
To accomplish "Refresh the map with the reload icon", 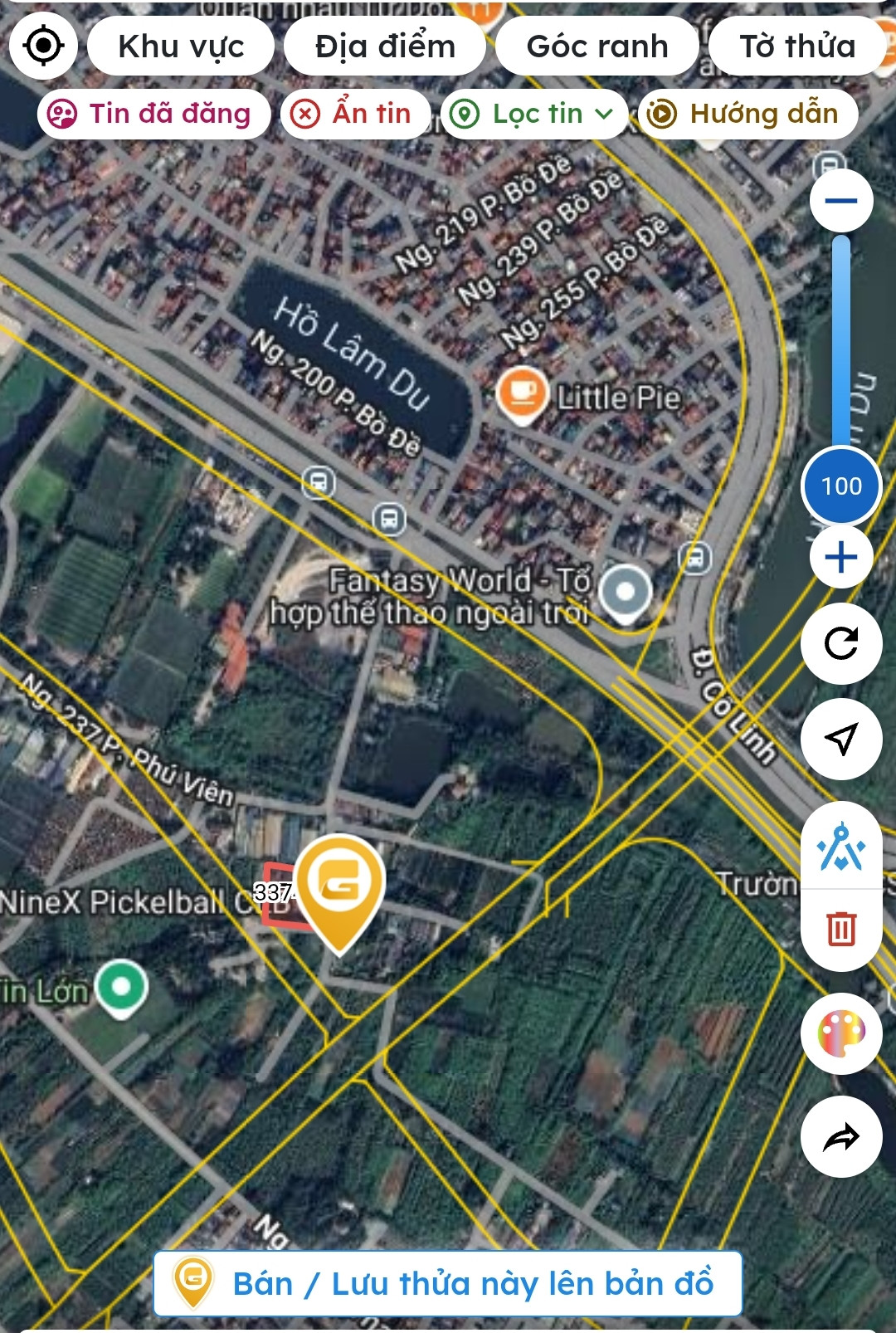I will pos(841,644).
